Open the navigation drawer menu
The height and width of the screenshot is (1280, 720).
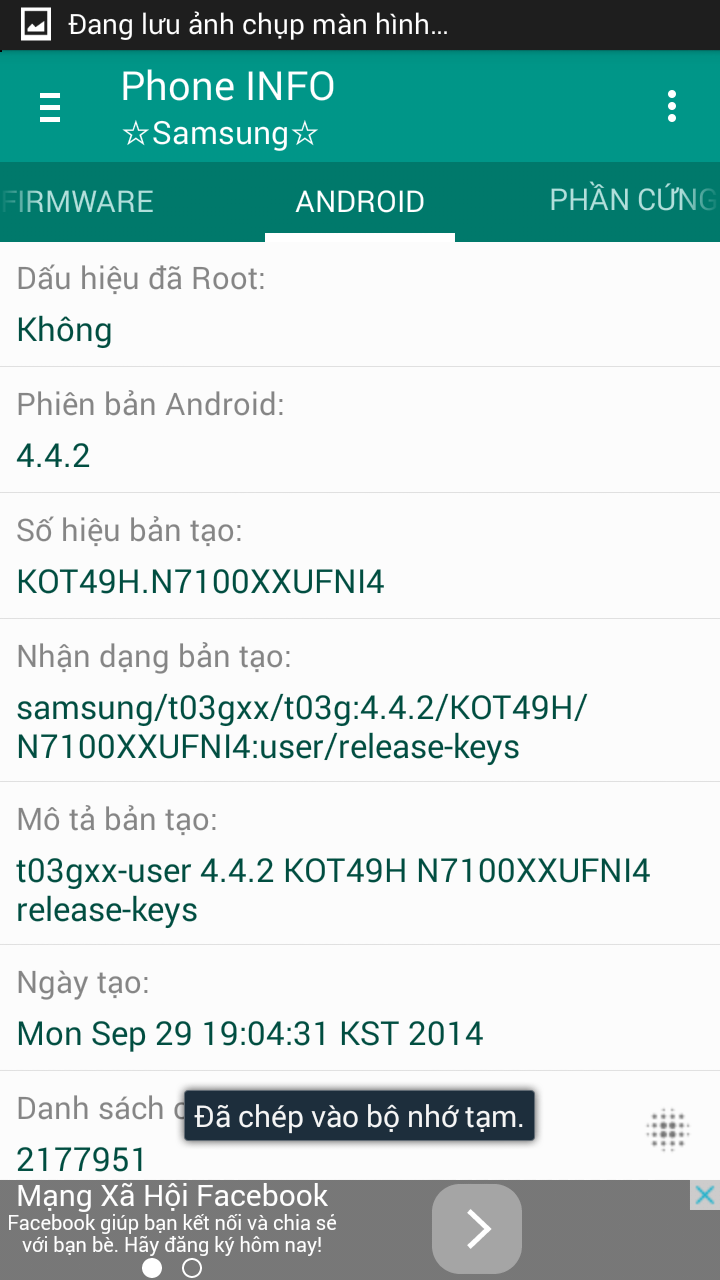point(50,107)
